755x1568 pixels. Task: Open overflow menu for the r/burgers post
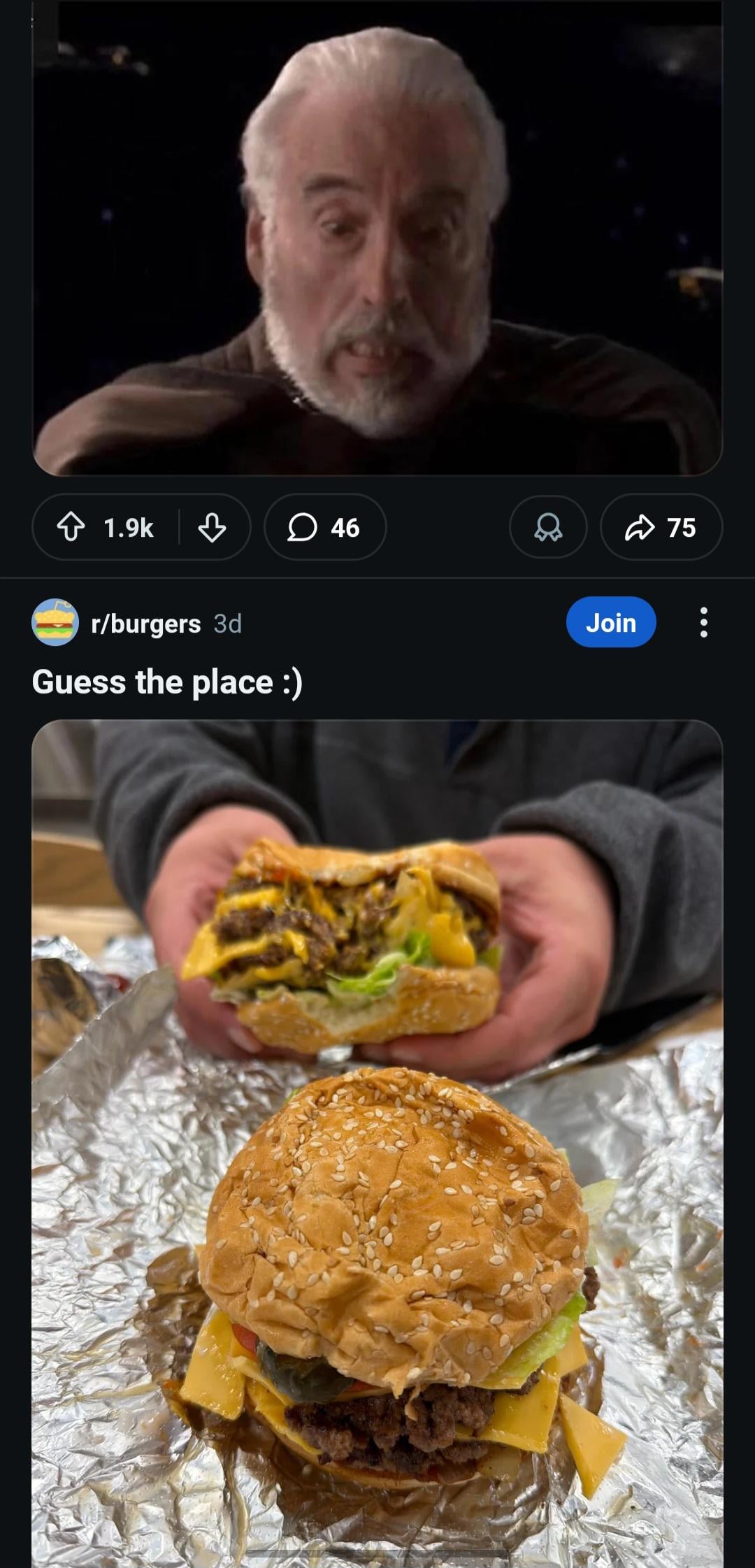pyautogui.click(x=703, y=622)
